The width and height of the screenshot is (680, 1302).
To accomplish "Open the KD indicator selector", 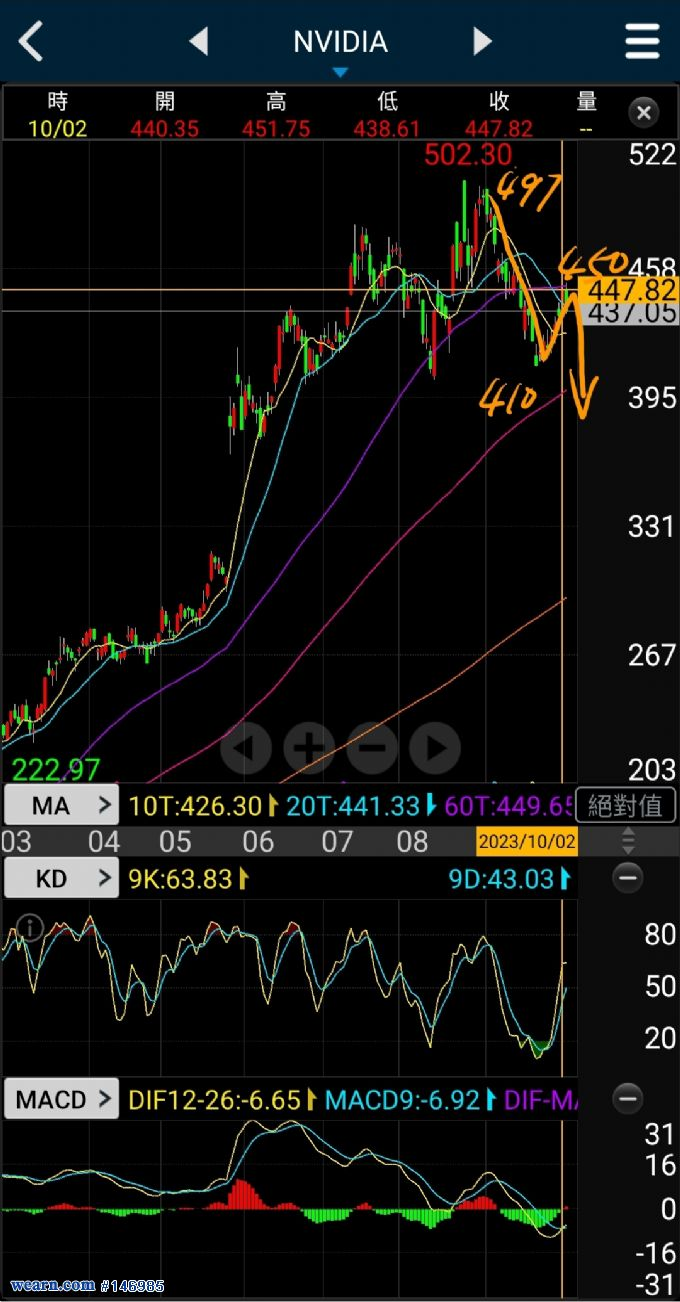I will 61,879.
